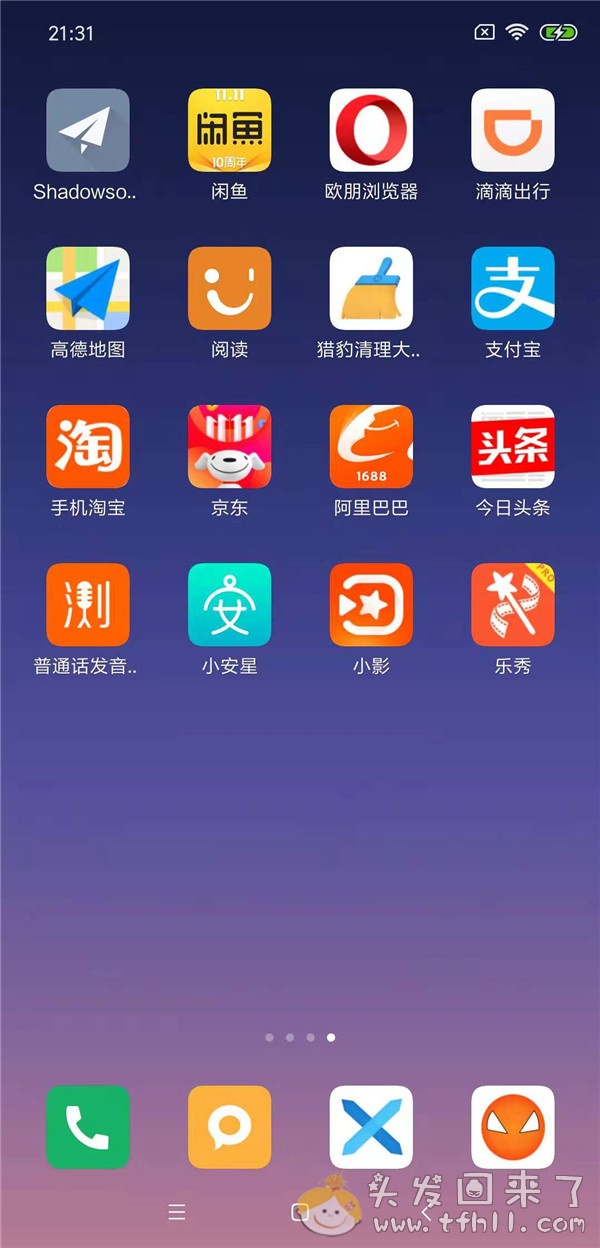Image resolution: width=600 pixels, height=1248 pixels.
Task: Launch 猎豹清理大师 cleaner
Action: click(371, 288)
